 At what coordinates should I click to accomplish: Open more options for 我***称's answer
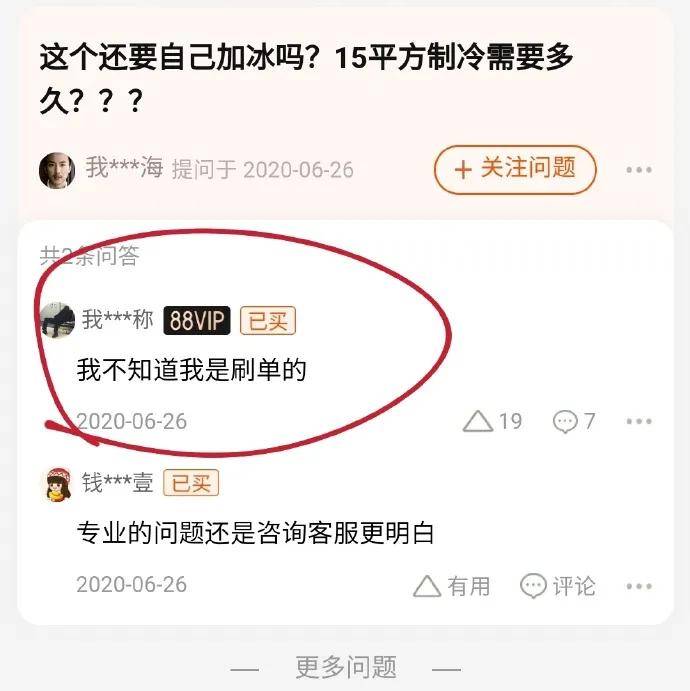tap(639, 422)
